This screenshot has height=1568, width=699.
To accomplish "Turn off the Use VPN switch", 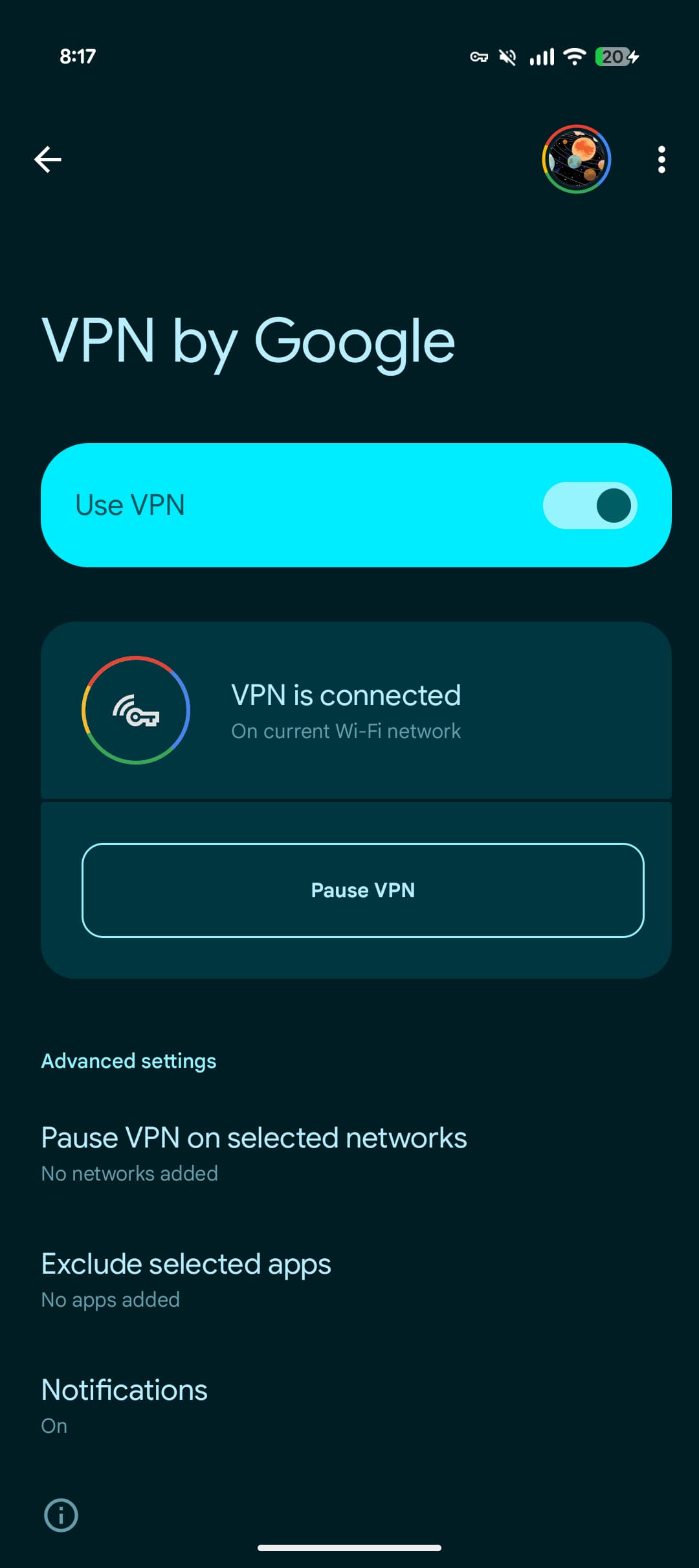I will click(x=590, y=505).
